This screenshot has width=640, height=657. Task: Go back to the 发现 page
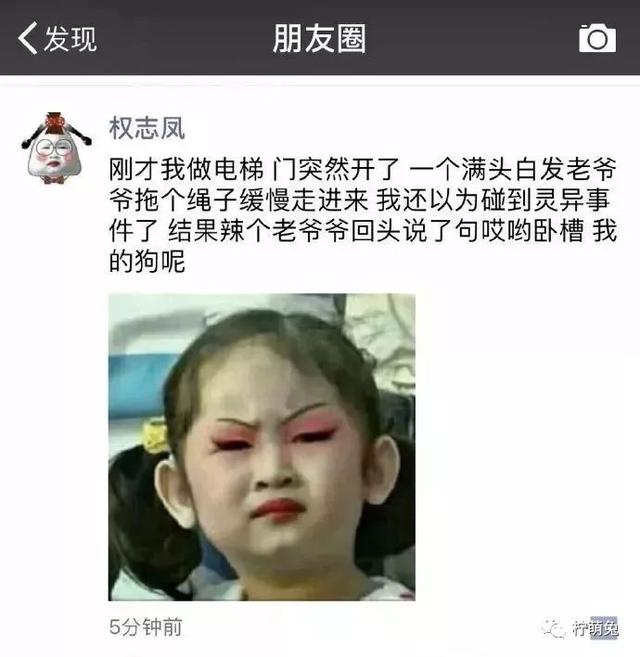pyautogui.click(x=57, y=39)
